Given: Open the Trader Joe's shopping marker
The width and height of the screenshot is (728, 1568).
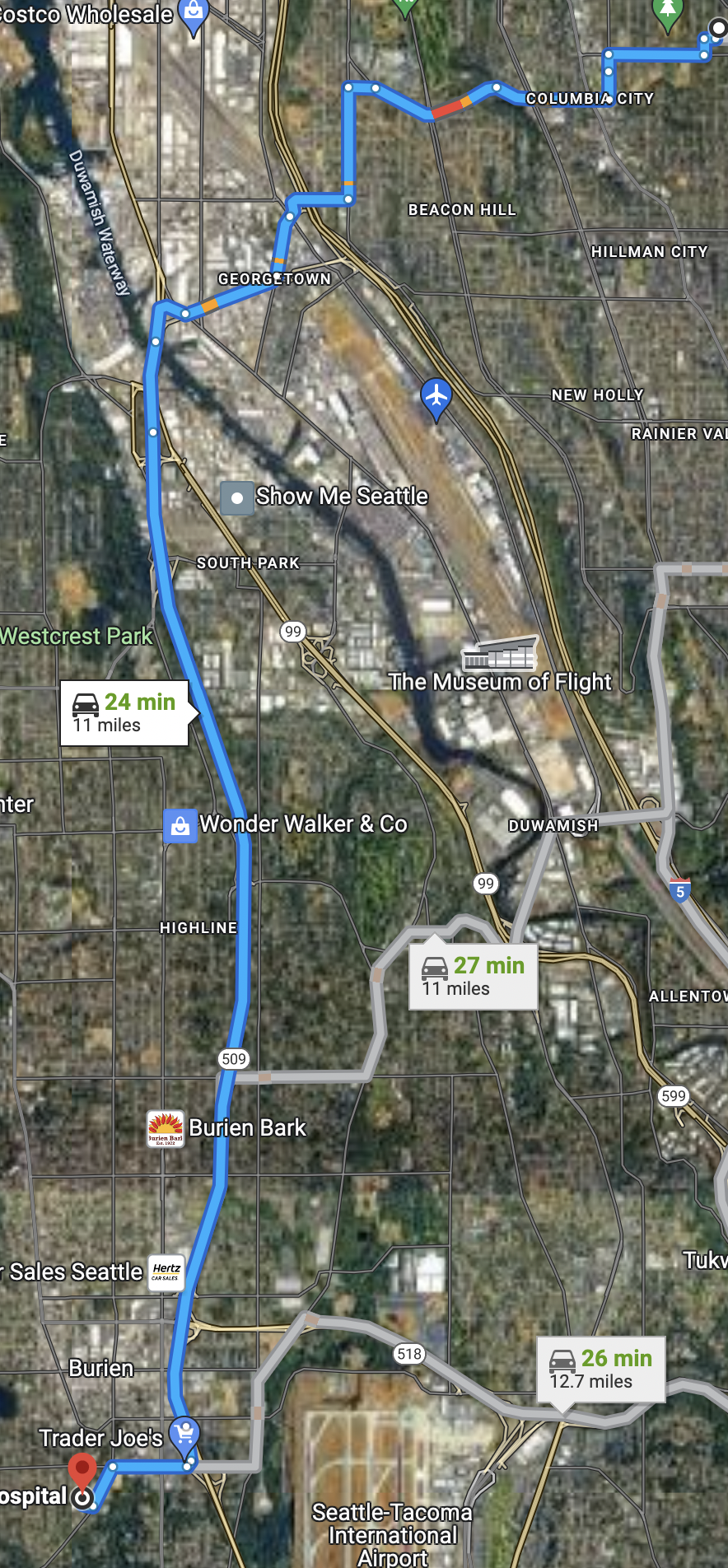Looking at the screenshot, I should tap(185, 1432).
